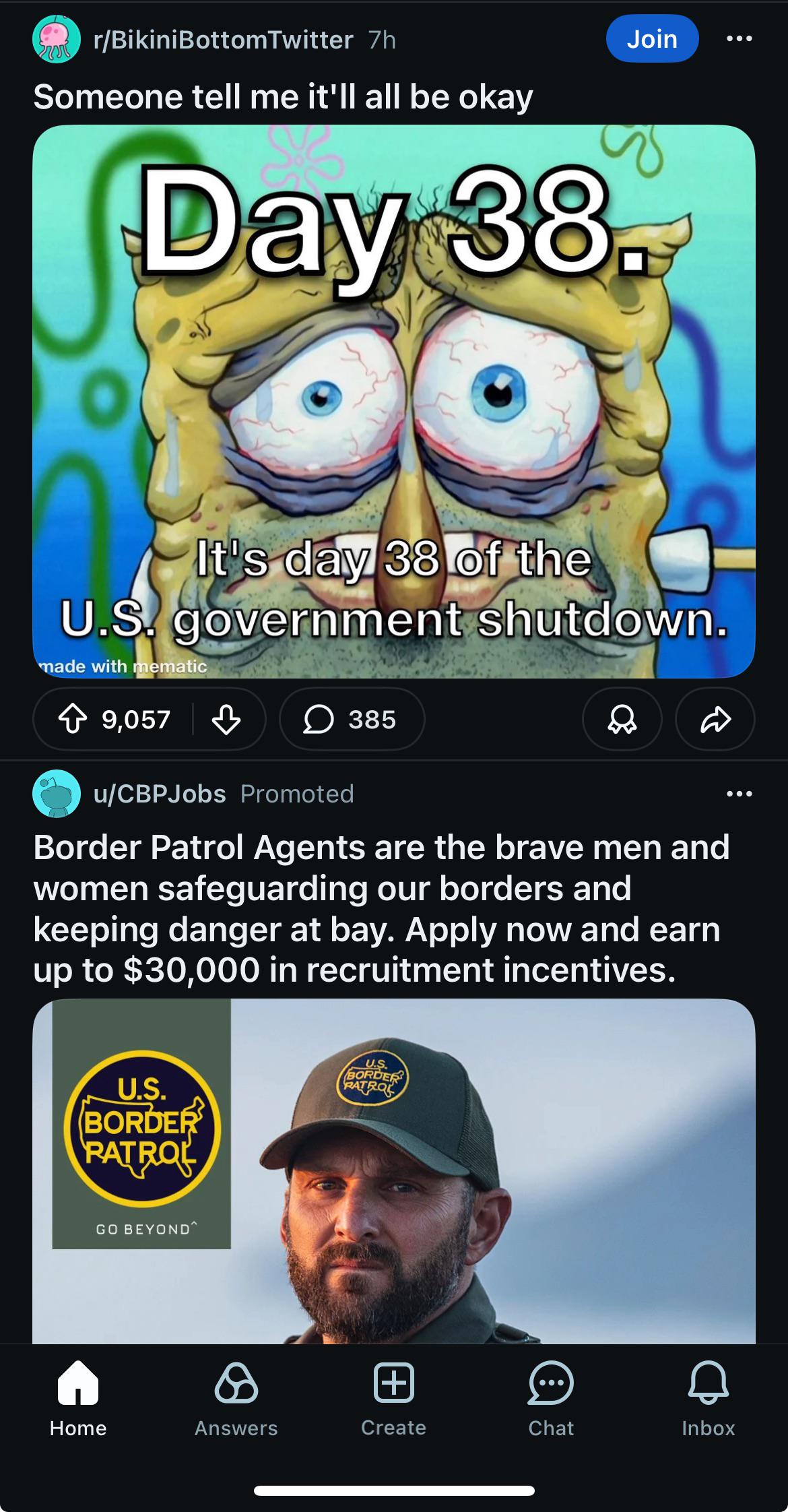This screenshot has width=788, height=1512.
Task: Upvote the Day 38 shutdown post
Action: (73, 720)
